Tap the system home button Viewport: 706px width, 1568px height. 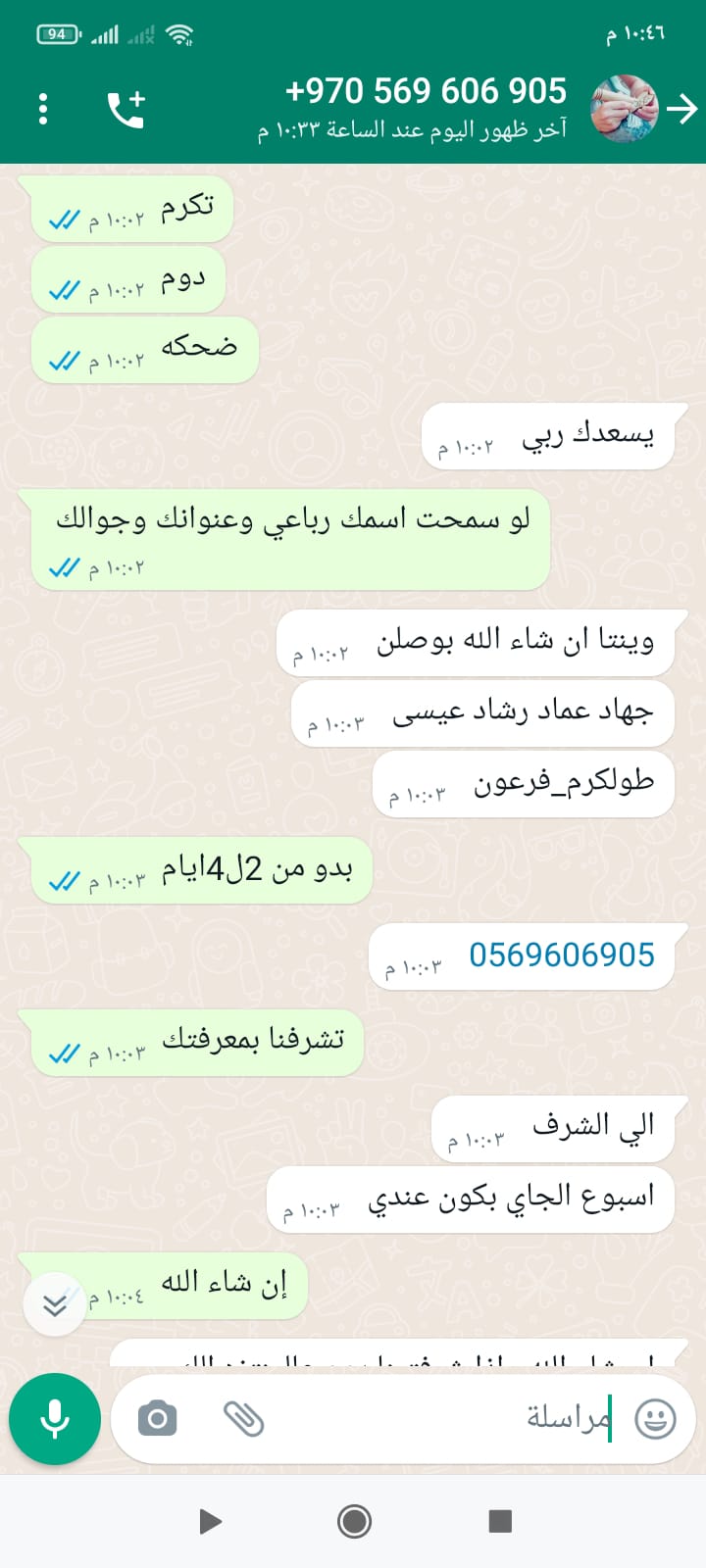pos(354,1521)
